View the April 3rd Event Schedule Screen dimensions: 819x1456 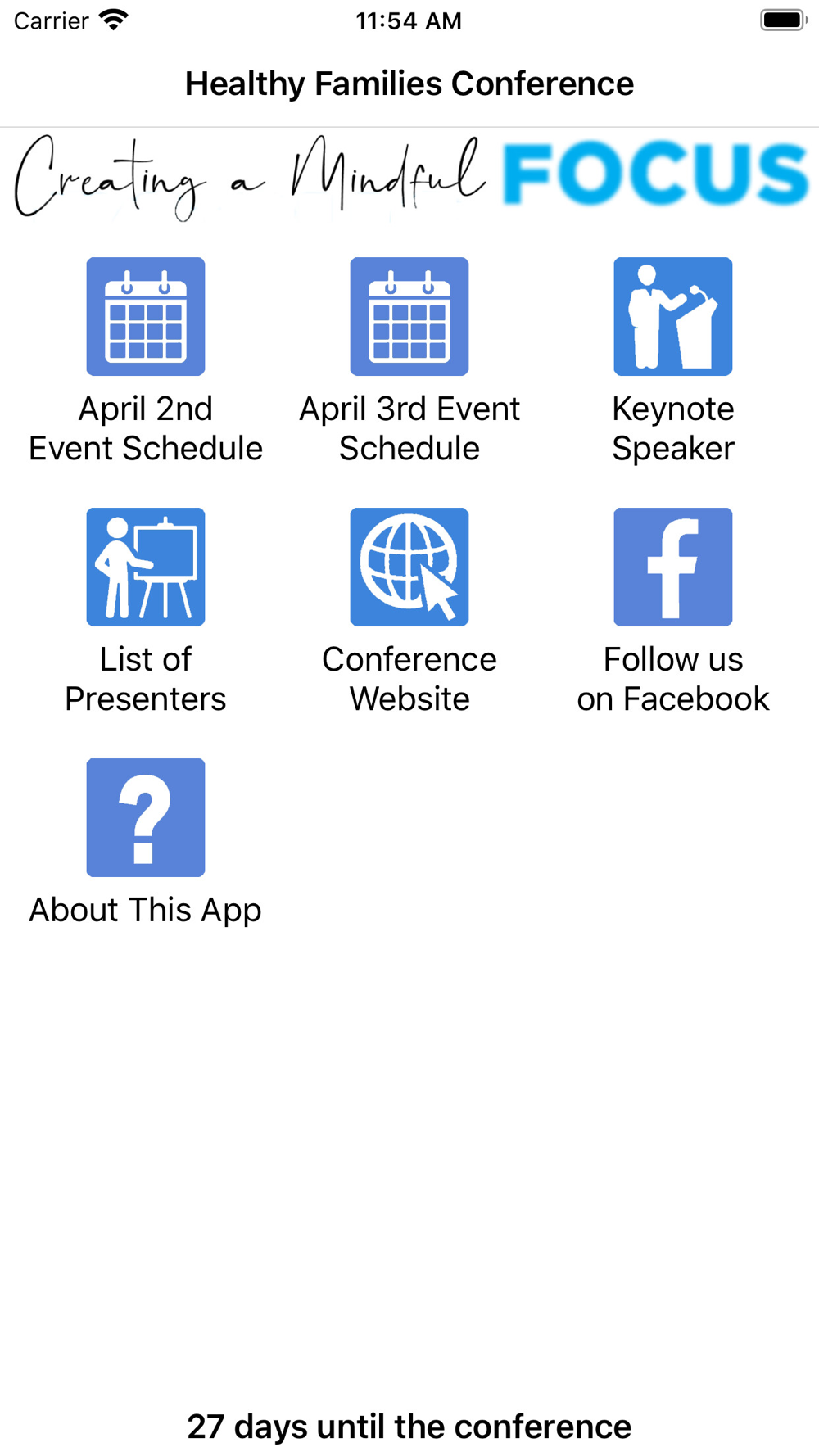[409, 317]
